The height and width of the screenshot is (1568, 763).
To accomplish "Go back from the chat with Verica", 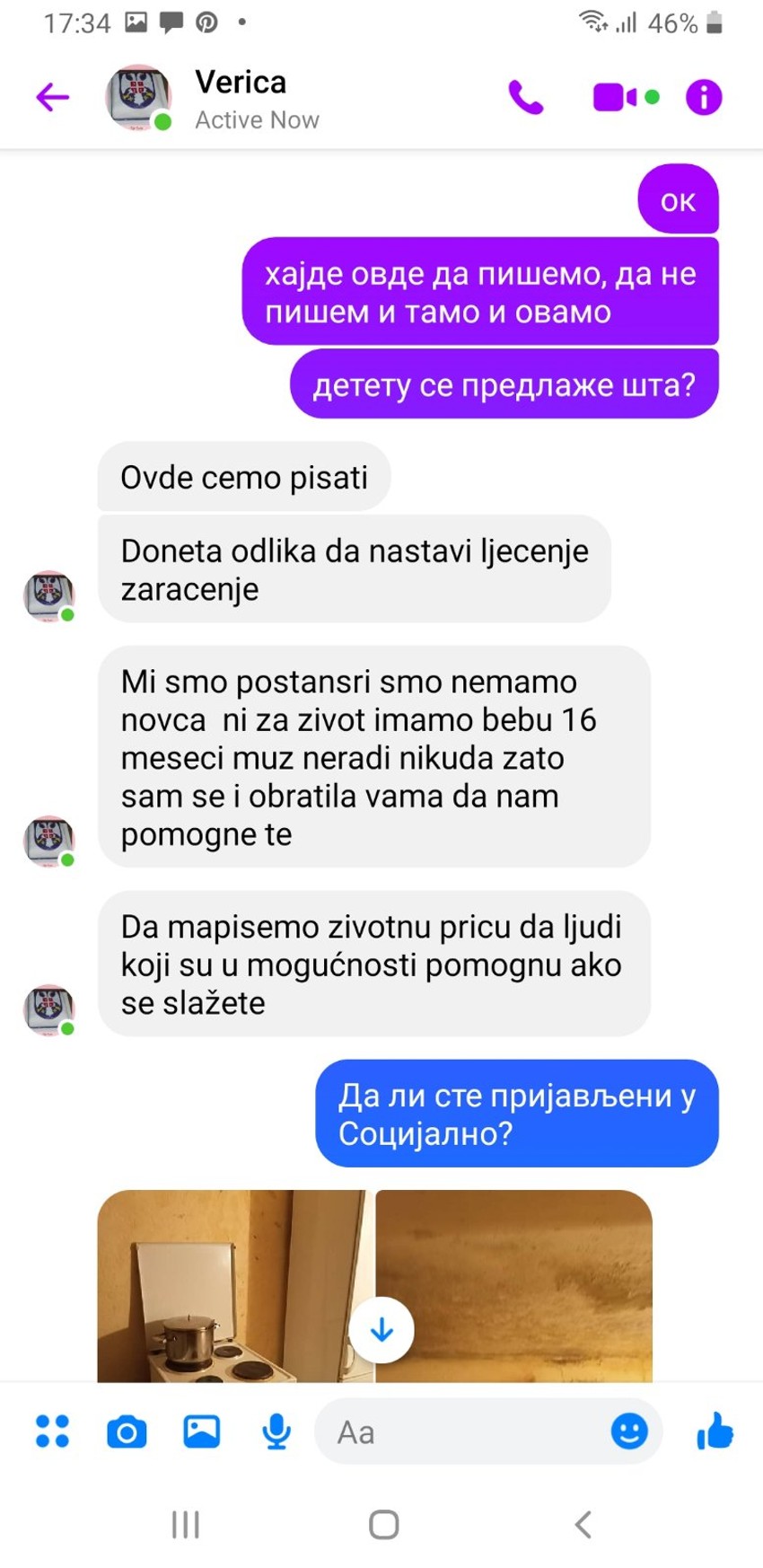I will coord(52,97).
